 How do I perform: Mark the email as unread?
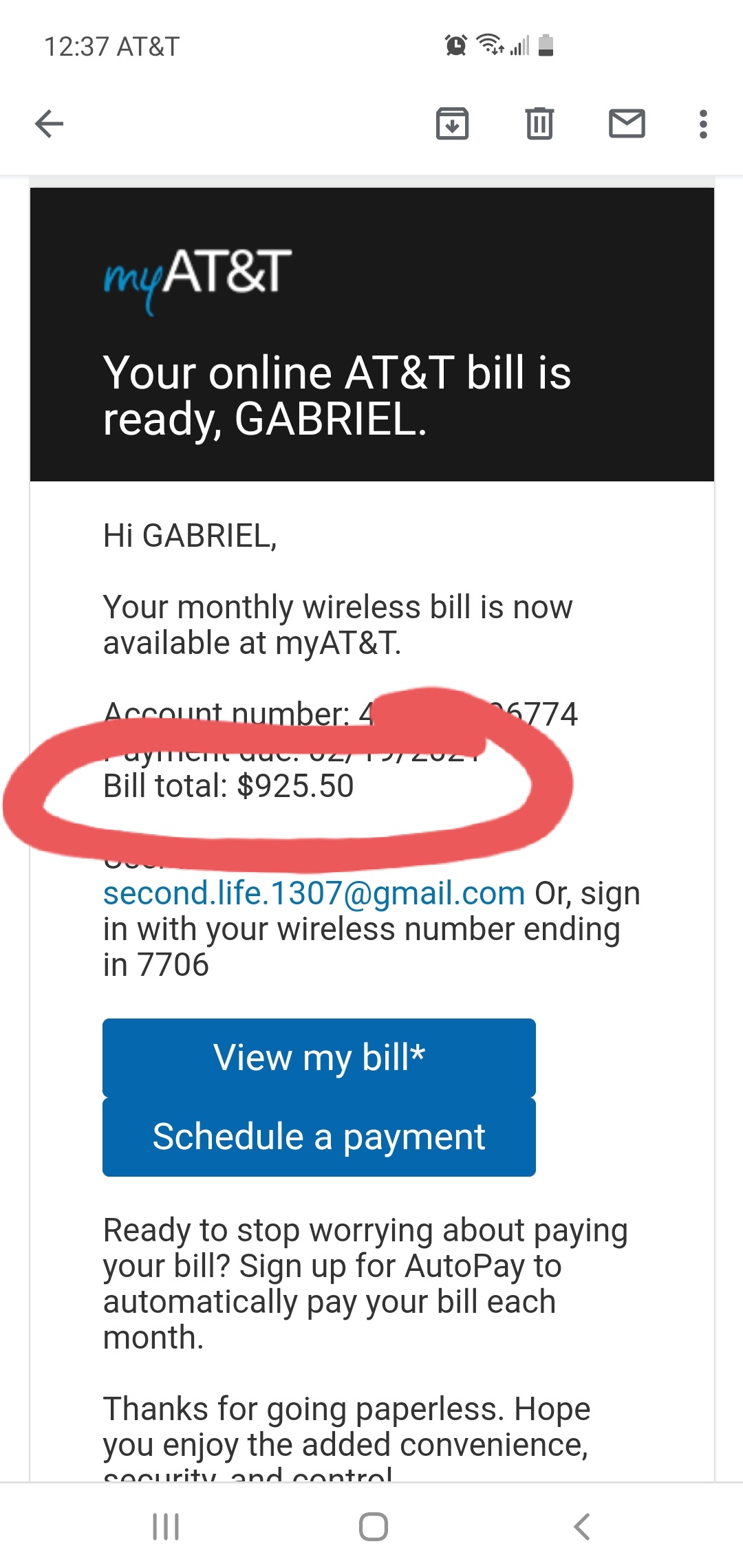click(627, 124)
